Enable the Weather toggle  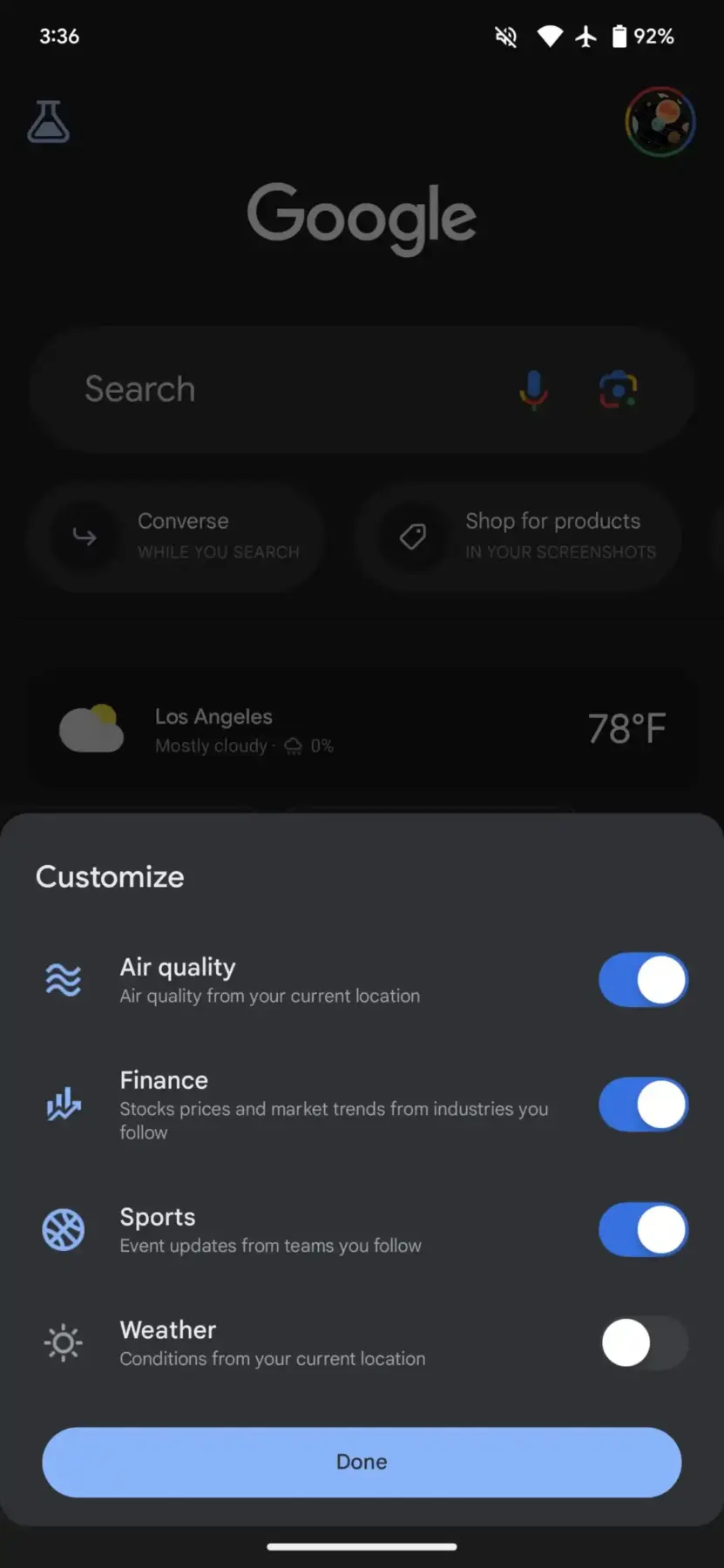tap(643, 1343)
